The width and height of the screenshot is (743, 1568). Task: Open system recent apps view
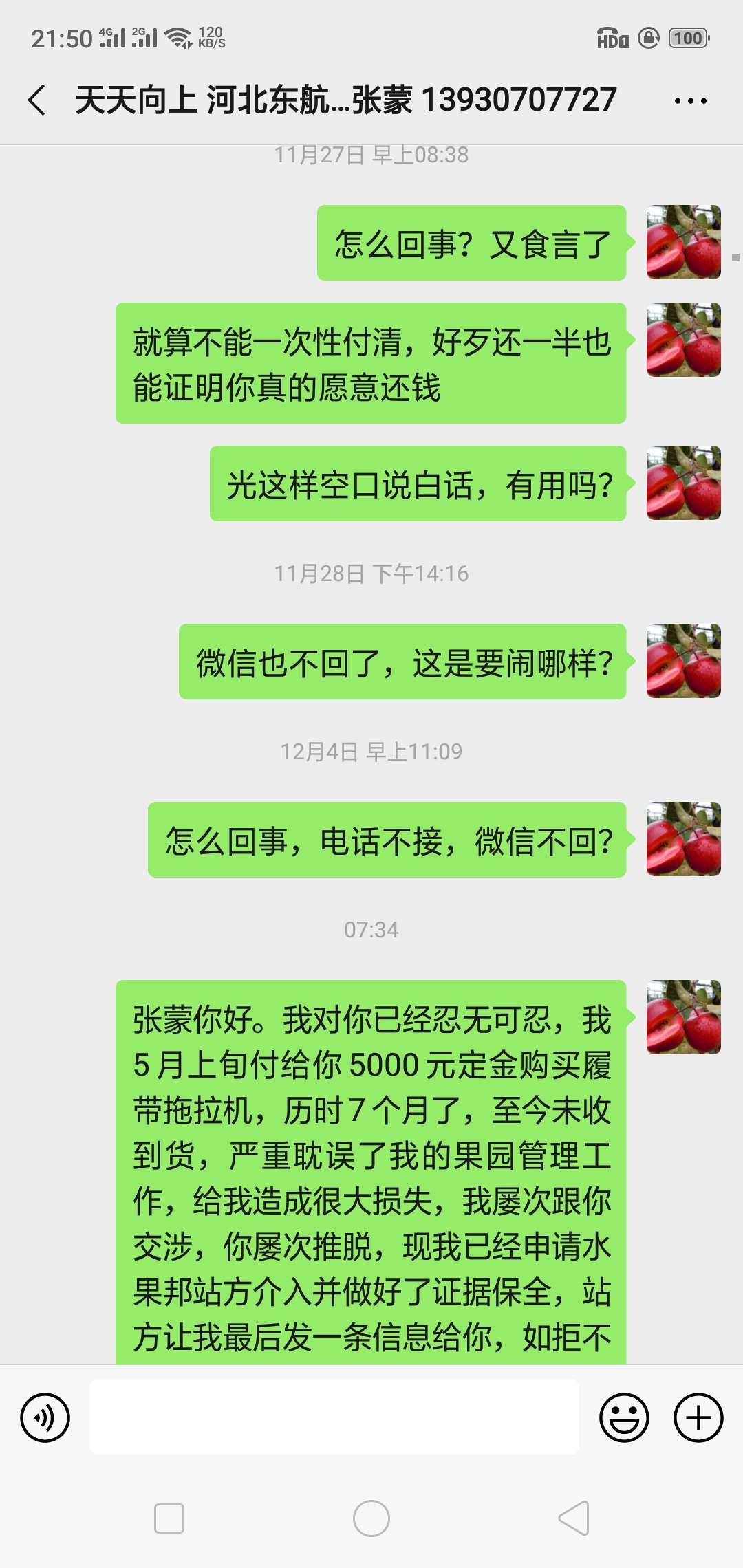coord(169,1518)
